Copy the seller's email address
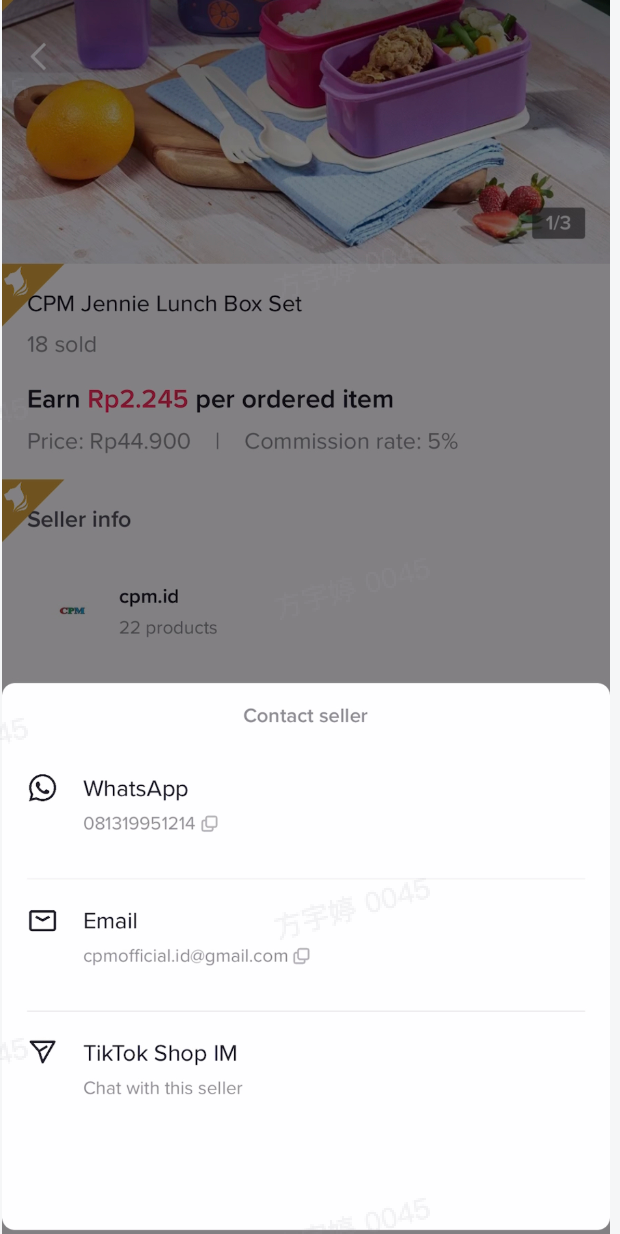 point(301,956)
